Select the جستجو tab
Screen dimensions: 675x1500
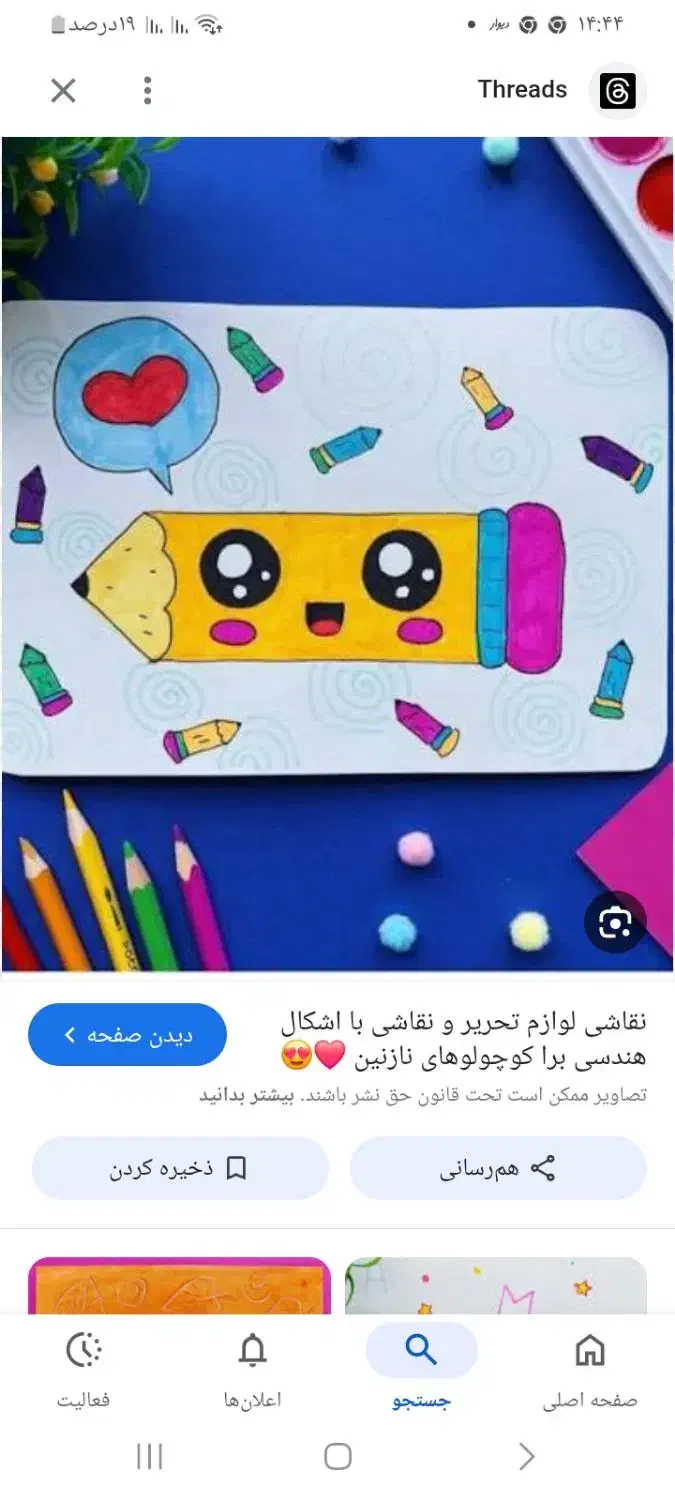coord(421,1368)
